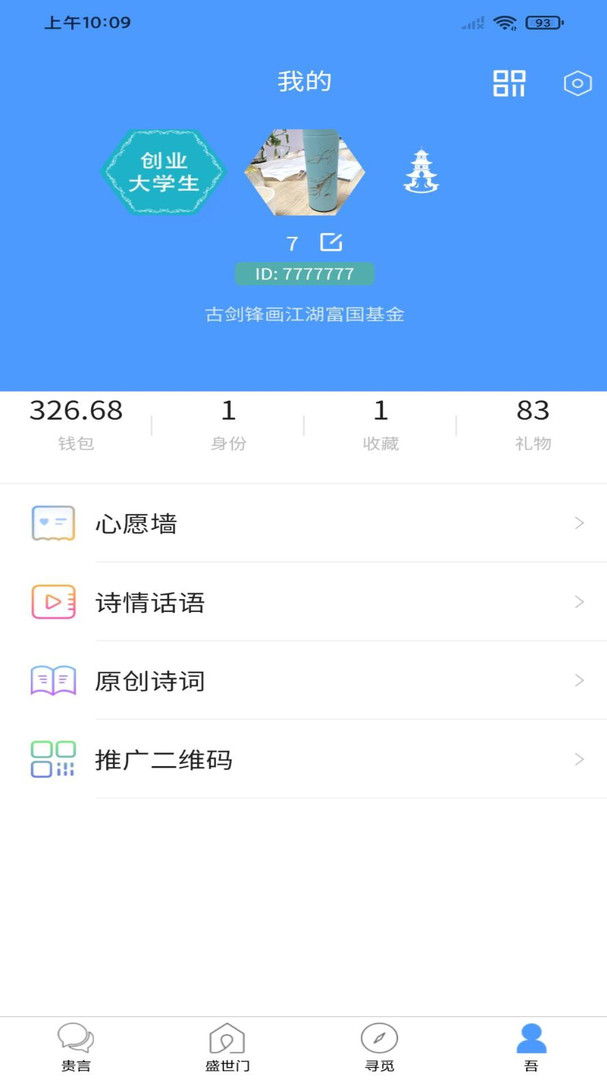Open 原创诗词 list

pos(303,681)
